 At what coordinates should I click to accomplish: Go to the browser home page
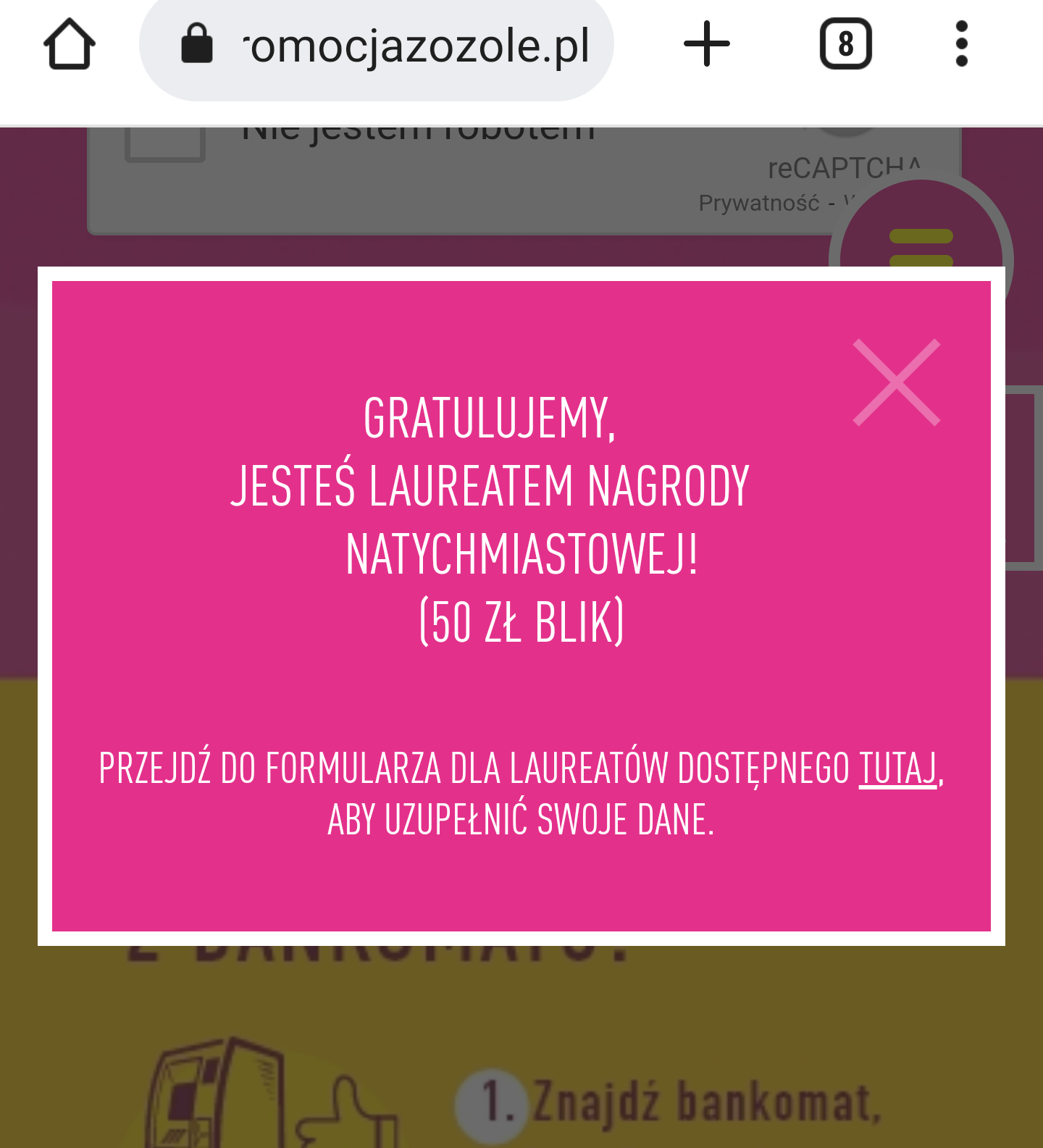[x=70, y=45]
